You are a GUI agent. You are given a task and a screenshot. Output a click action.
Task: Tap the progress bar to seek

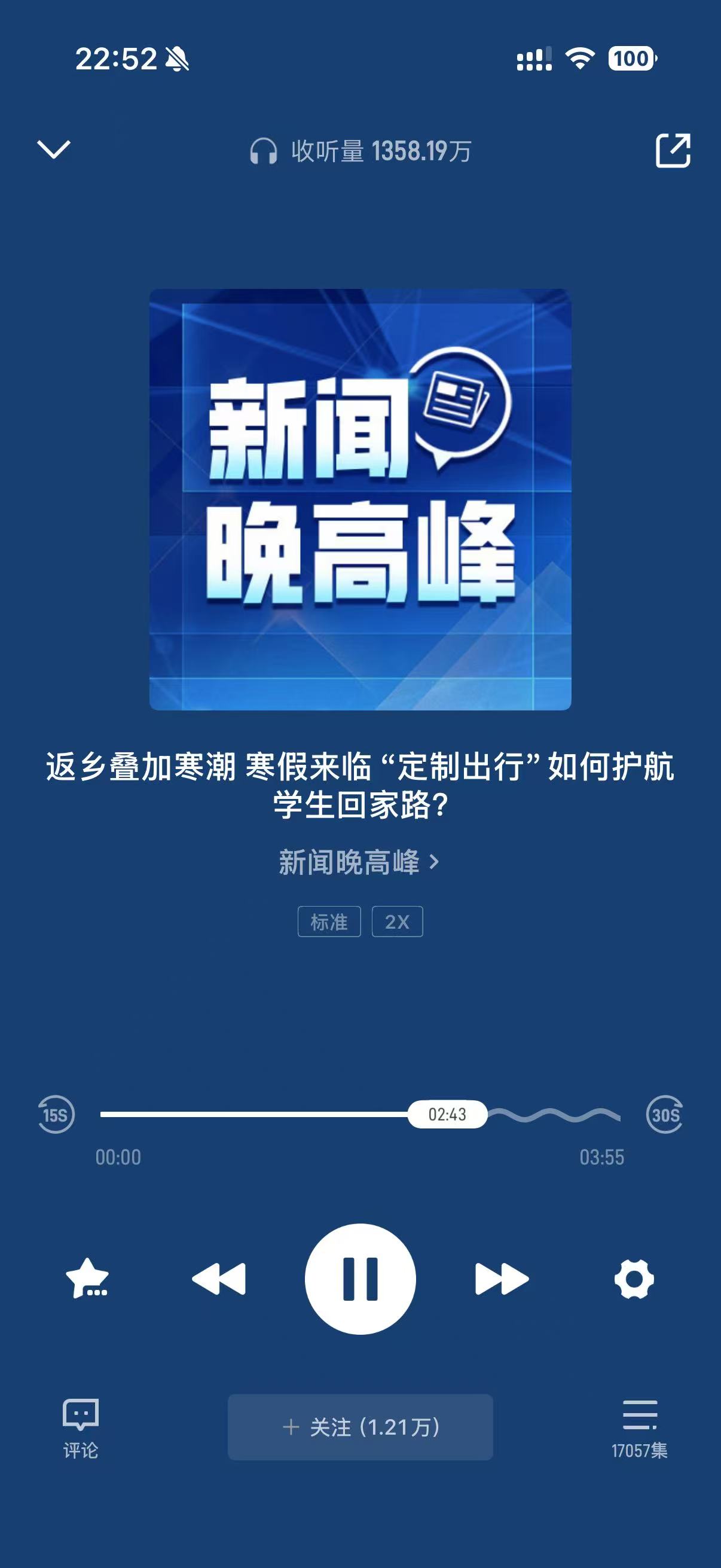pos(255,1115)
